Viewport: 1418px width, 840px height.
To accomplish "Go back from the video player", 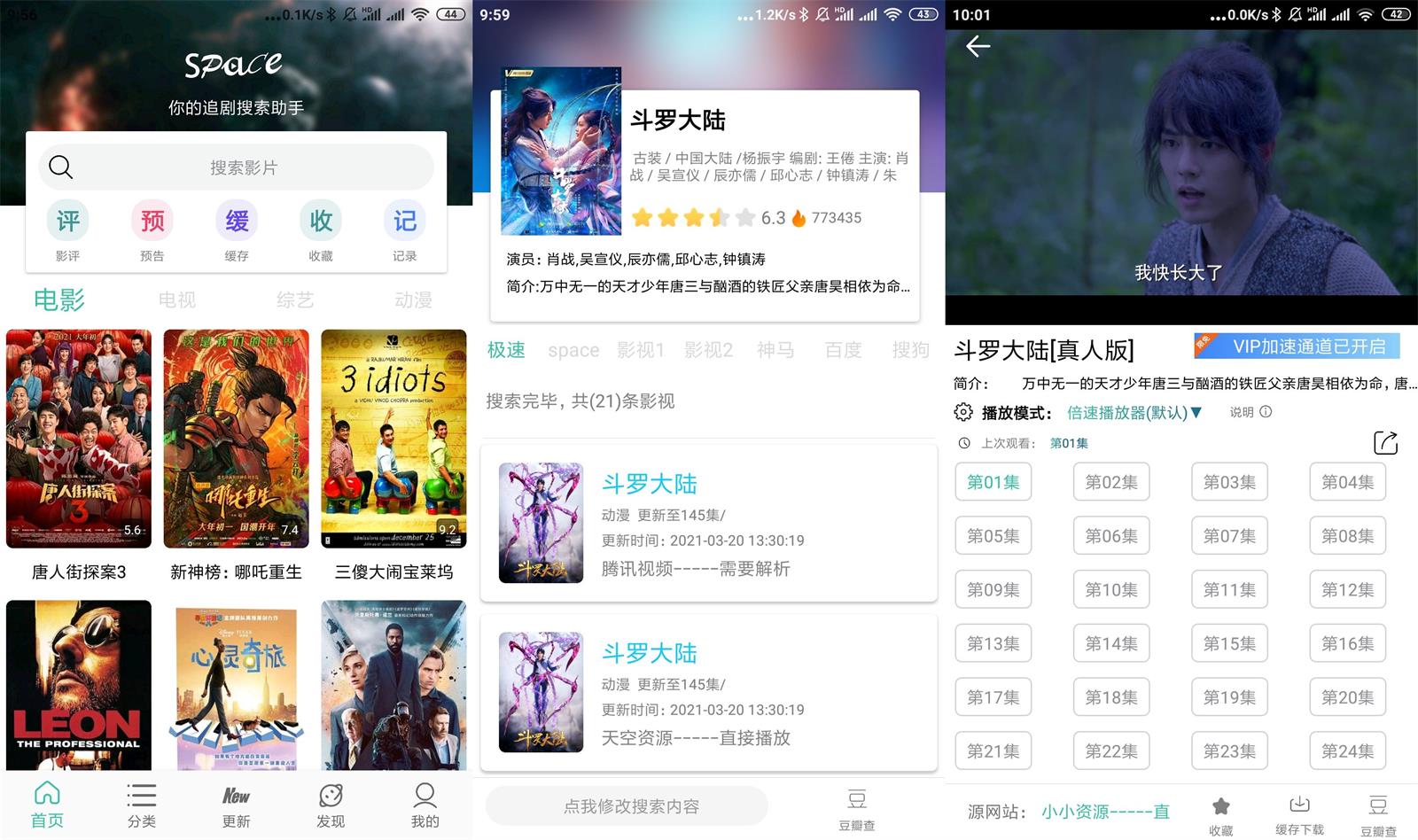I will click(978, 46).
